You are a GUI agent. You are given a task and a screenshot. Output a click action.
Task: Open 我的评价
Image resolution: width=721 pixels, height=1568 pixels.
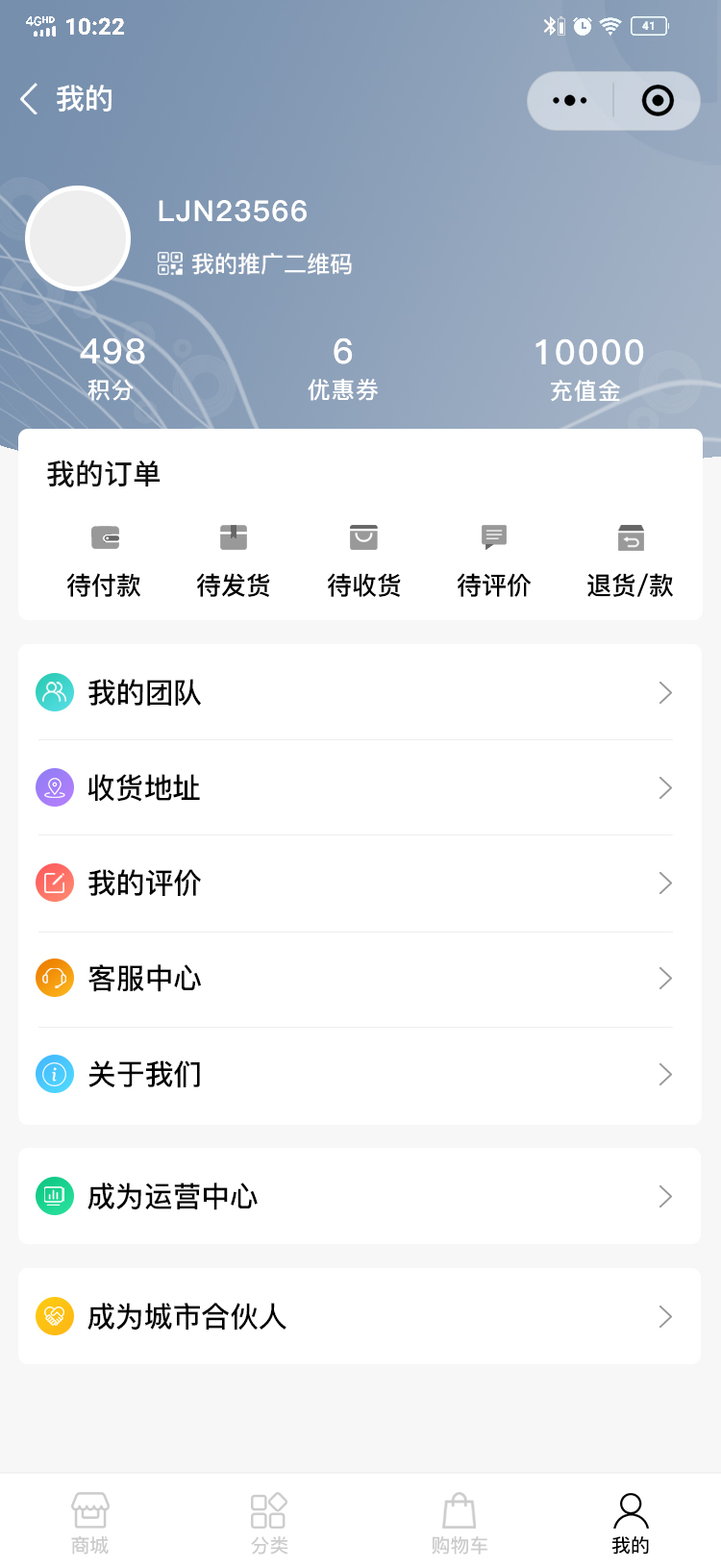[x=356, y=883]
